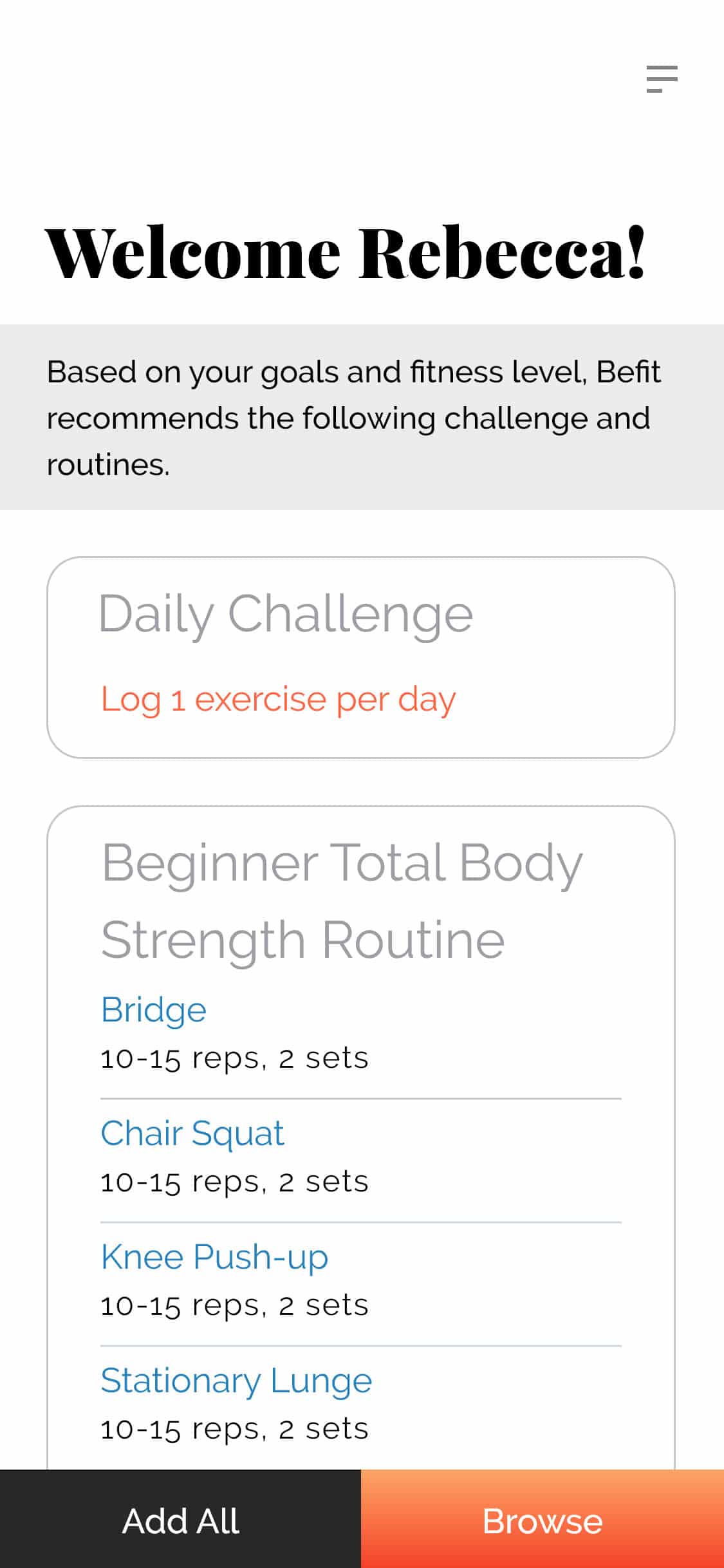Open the hamburger menu icon
This screenshot has width=724, height=1568.
(662, 79)
